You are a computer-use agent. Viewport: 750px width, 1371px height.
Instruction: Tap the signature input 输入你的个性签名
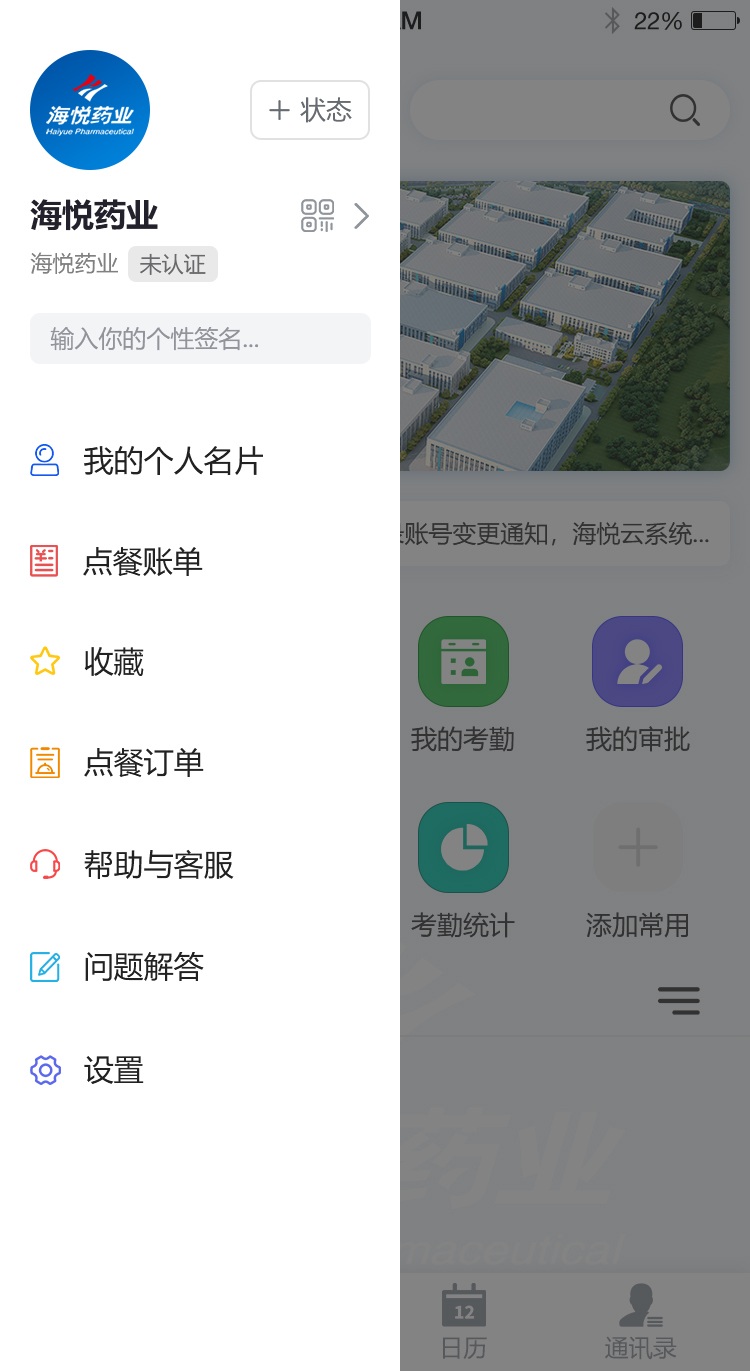200,338
